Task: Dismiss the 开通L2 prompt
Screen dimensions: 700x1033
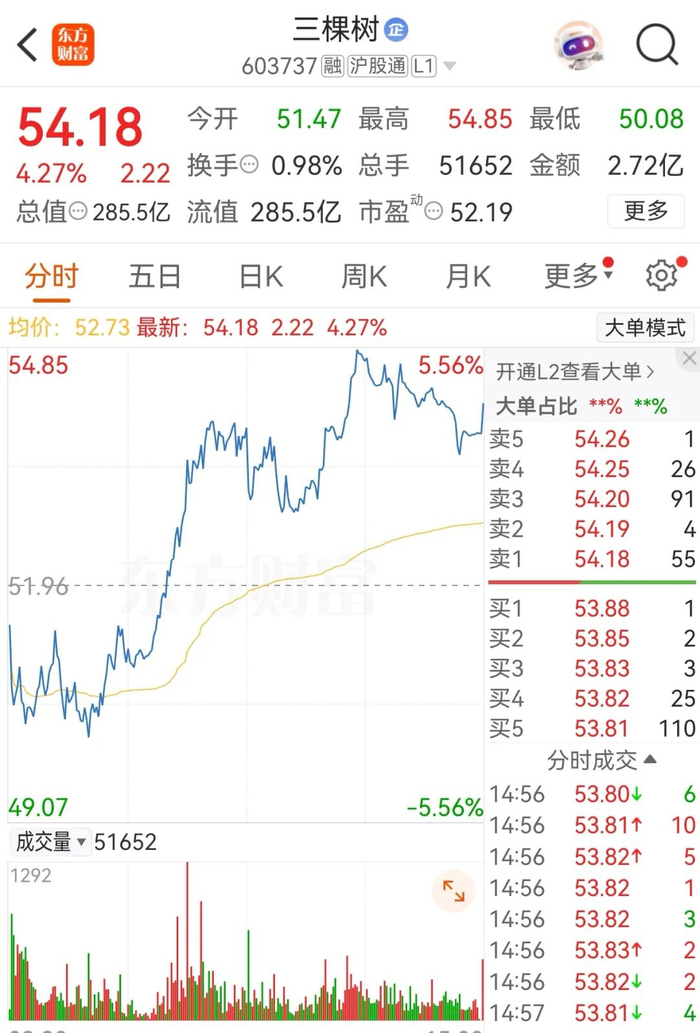Action: (688, 358)
